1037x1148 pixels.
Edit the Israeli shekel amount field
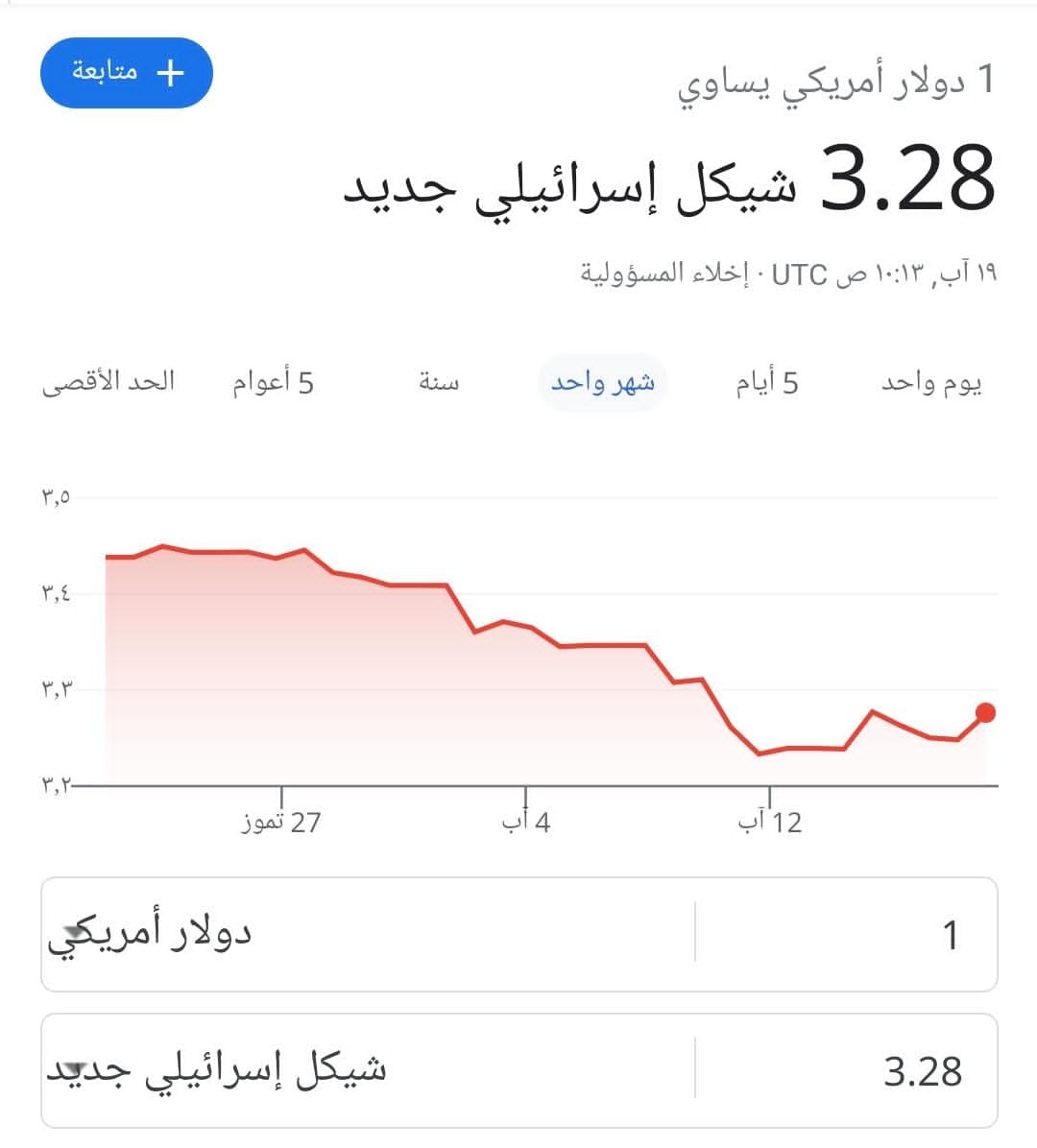point(845,1070)
